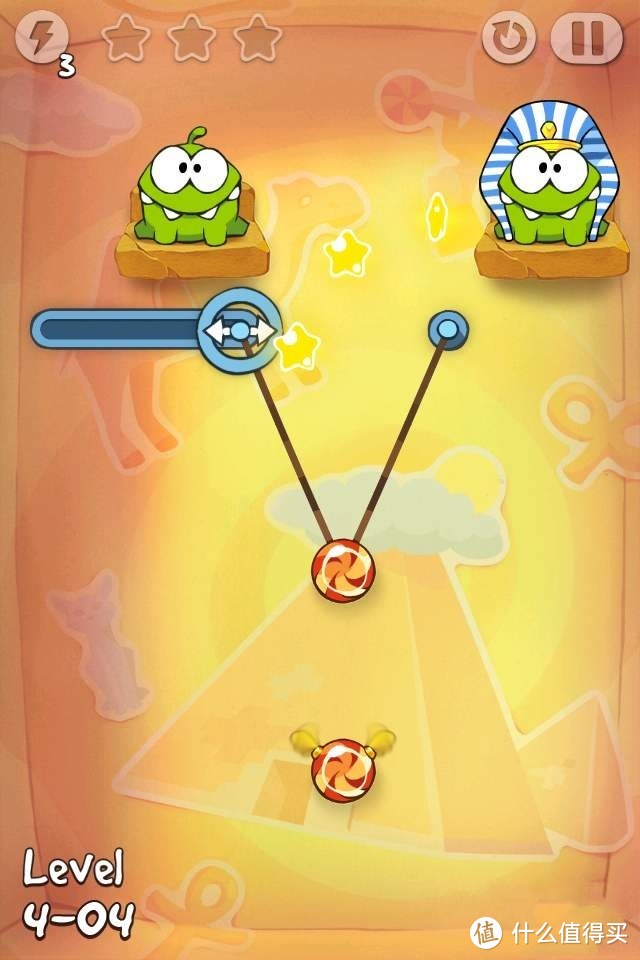The height and width of the screenshot is (960, 640).
Task: Restart the level
Action: [510, 38]
